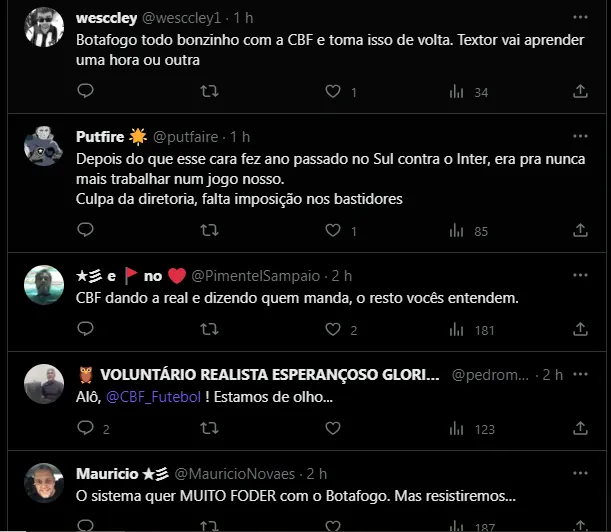The image size is (611, 532).
Task: Reply to wesccley's tweet
Action: [x=86, y=91]
